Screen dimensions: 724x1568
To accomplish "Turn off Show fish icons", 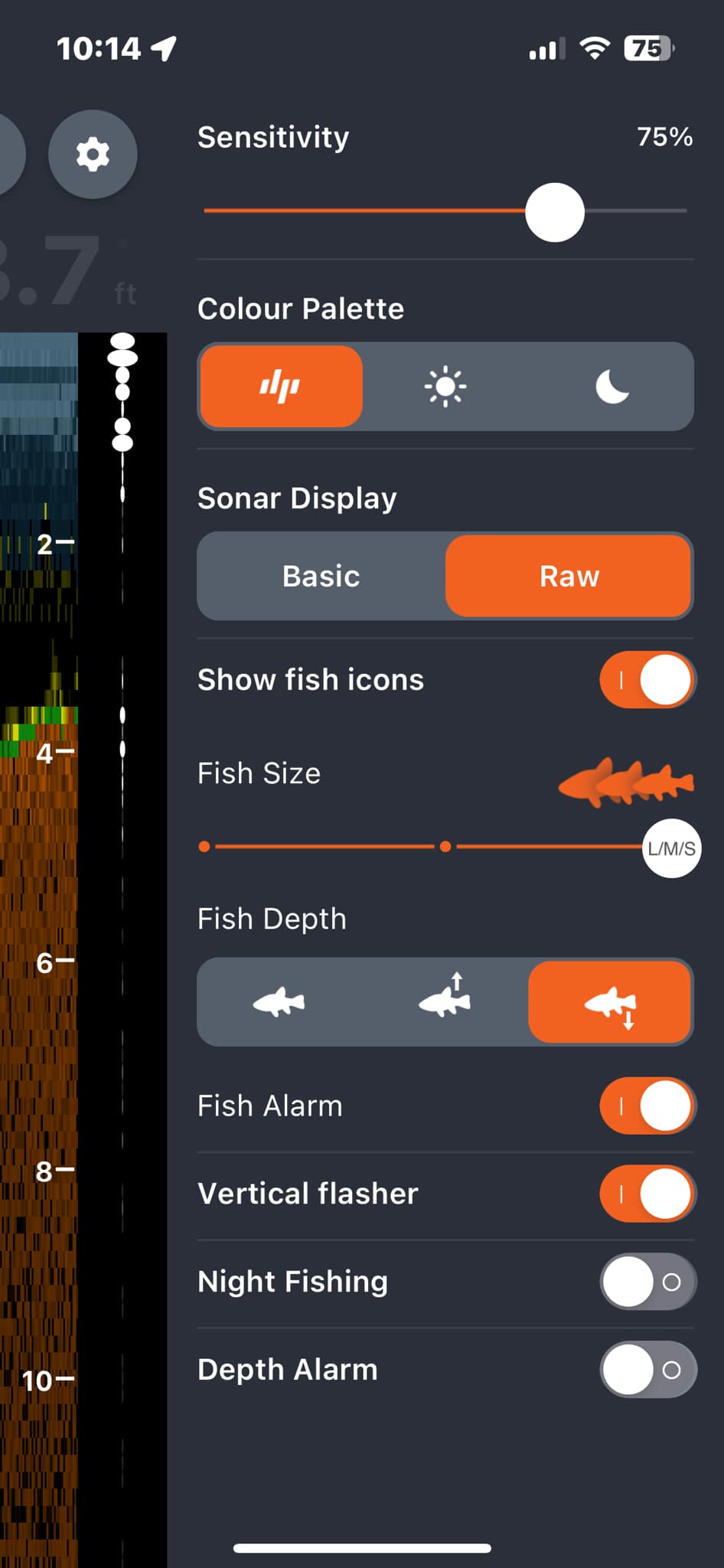I will click(647, 680).
